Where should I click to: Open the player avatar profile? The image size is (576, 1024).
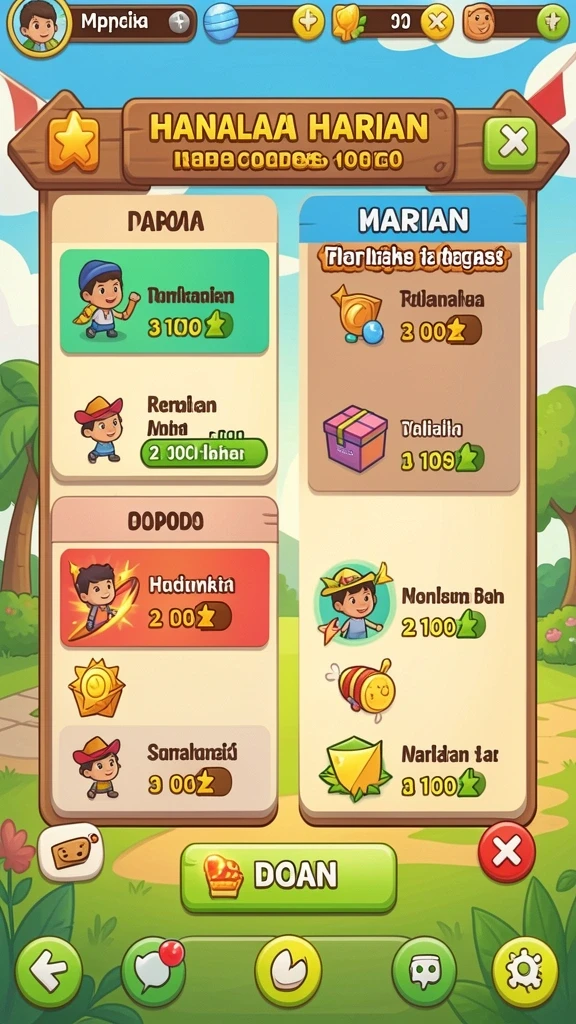[x=39, y=26]
